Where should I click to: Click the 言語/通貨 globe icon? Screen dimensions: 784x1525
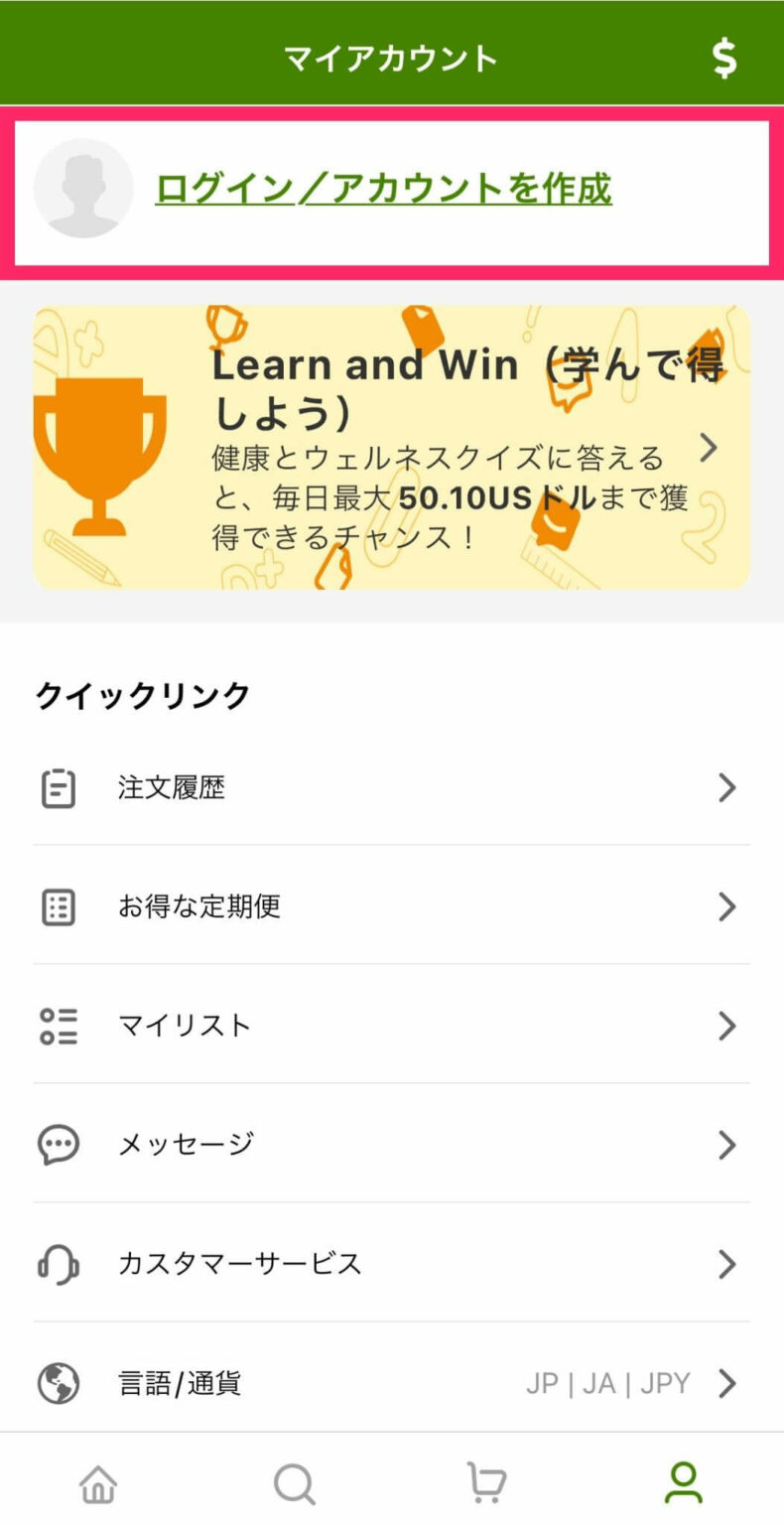[x=60, y=1381]
